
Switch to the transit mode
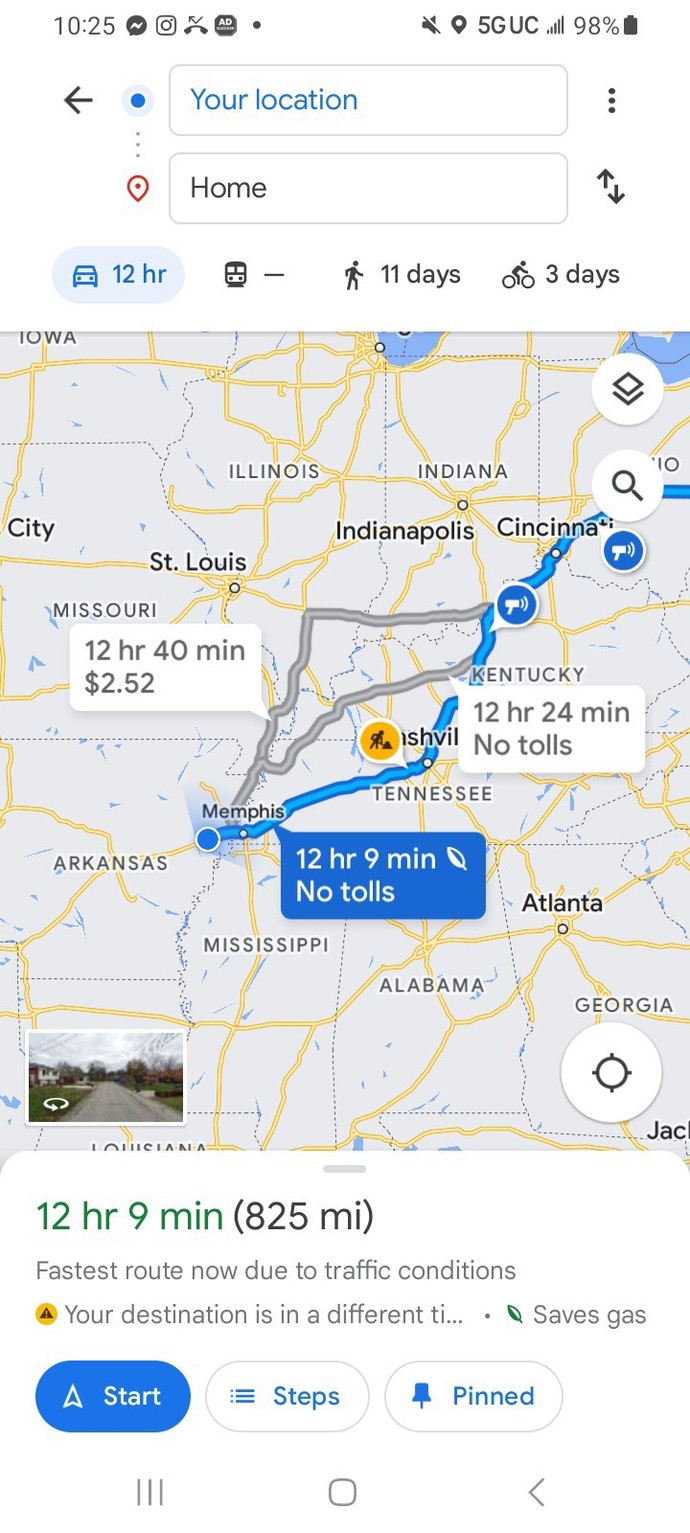coord(254,275)
